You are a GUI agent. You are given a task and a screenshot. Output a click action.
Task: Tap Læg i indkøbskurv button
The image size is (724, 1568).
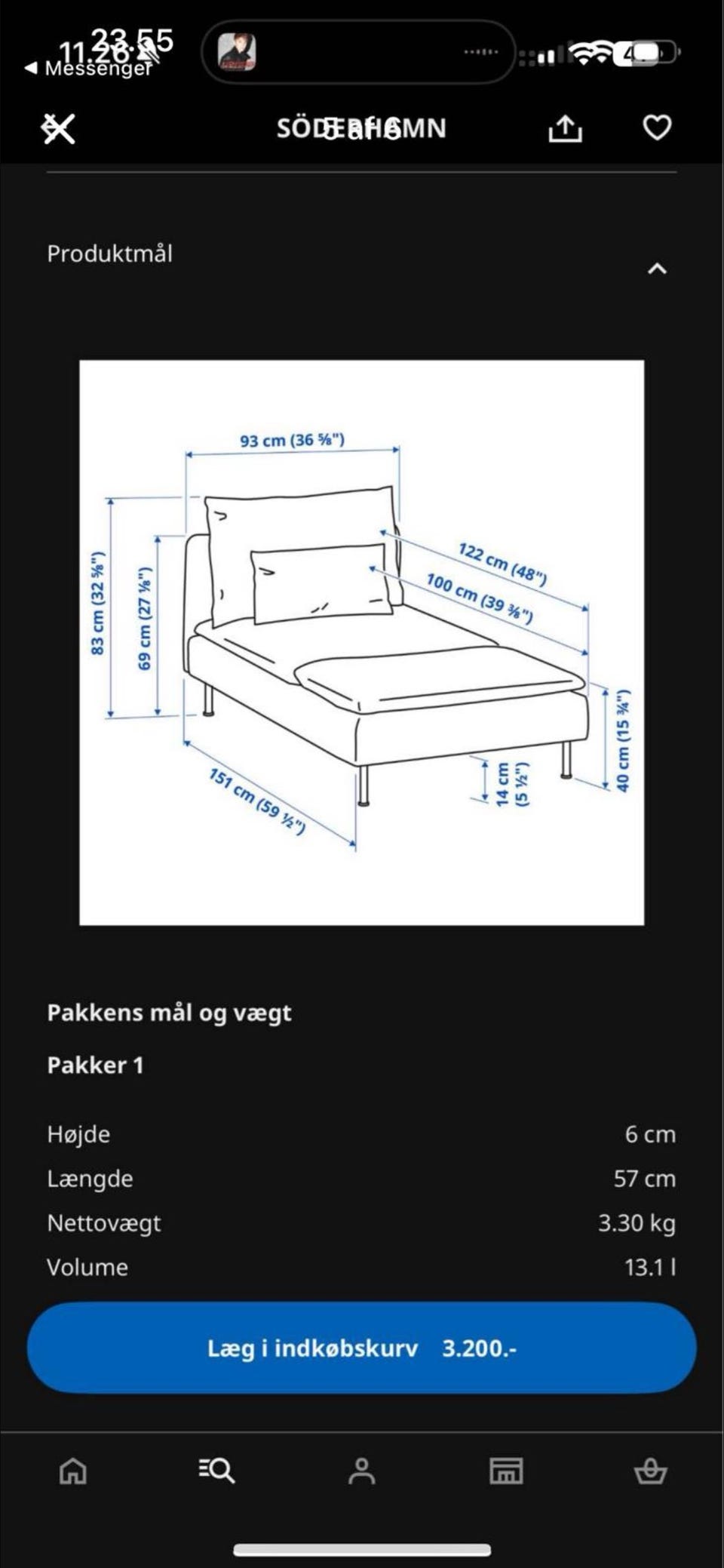click(x=362, y=1347)
